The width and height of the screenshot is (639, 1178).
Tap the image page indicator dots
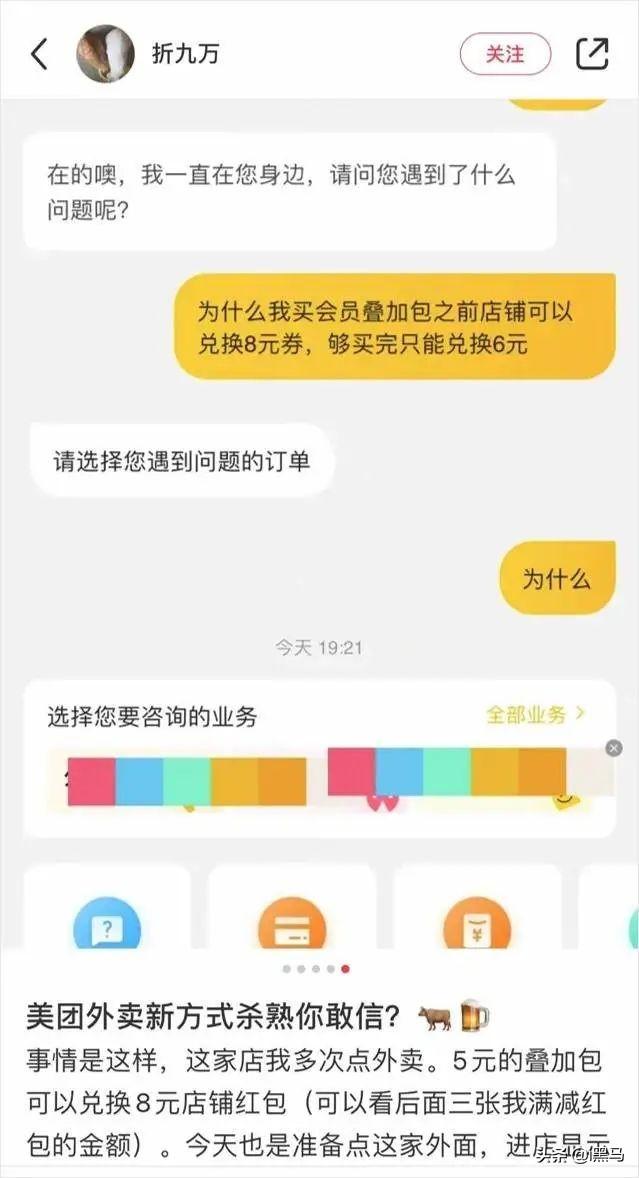click(x=316, y=968)
